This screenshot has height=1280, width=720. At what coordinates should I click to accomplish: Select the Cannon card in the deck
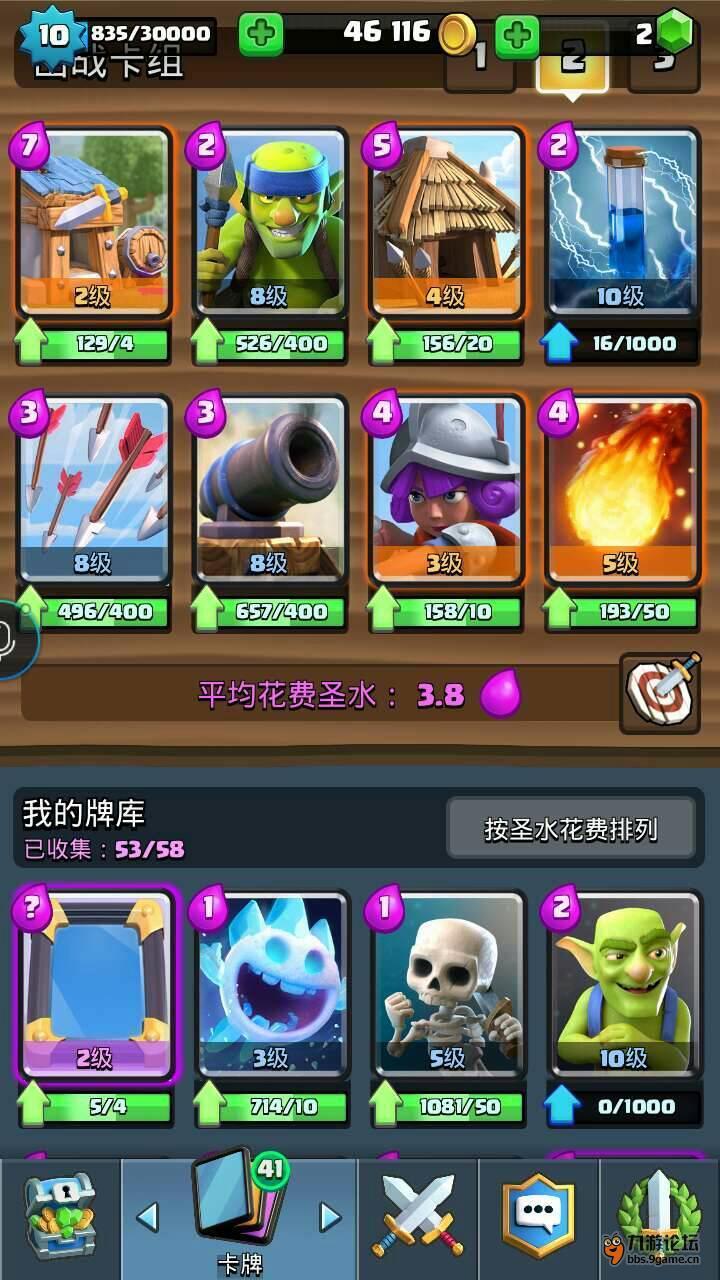coord(269,490)
